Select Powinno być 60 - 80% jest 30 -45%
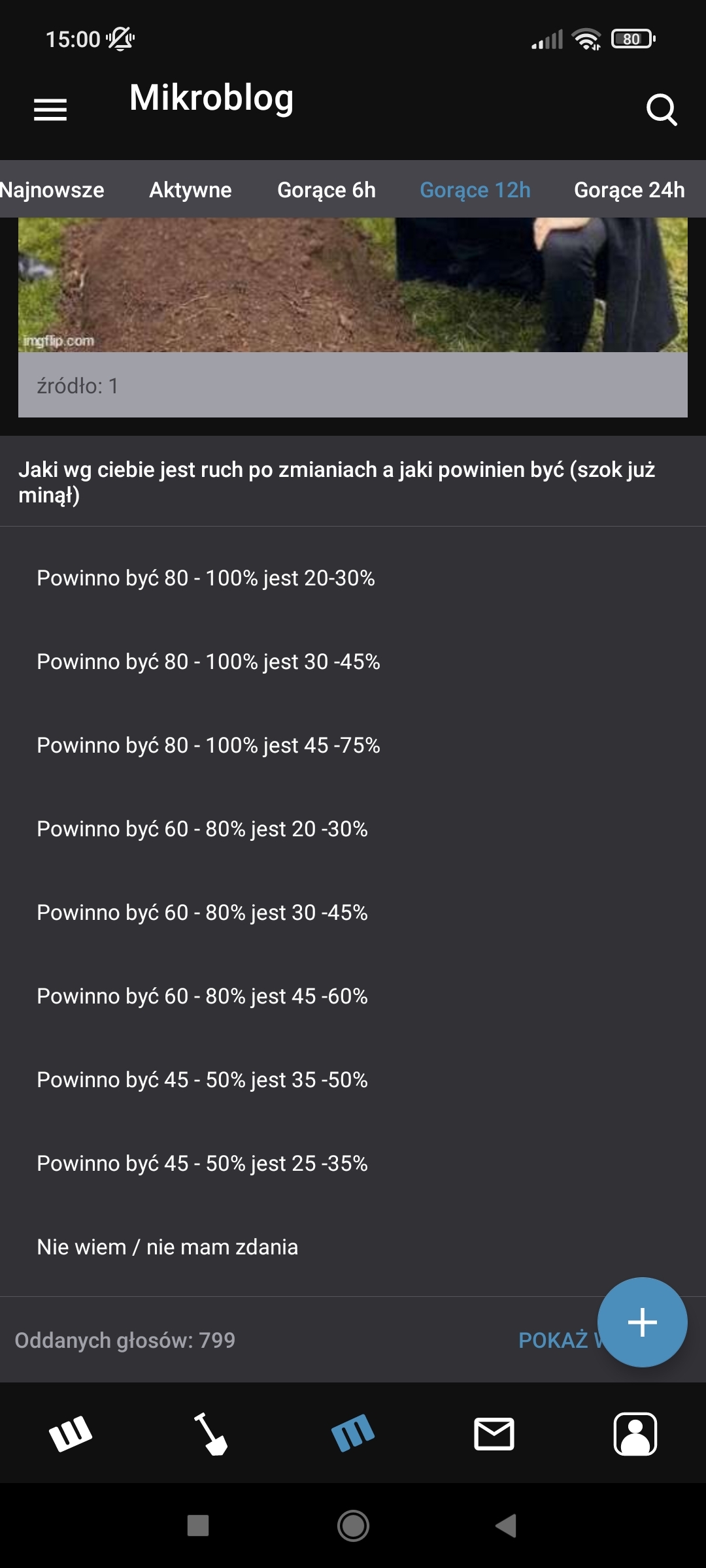 click(x=202, y=913)
